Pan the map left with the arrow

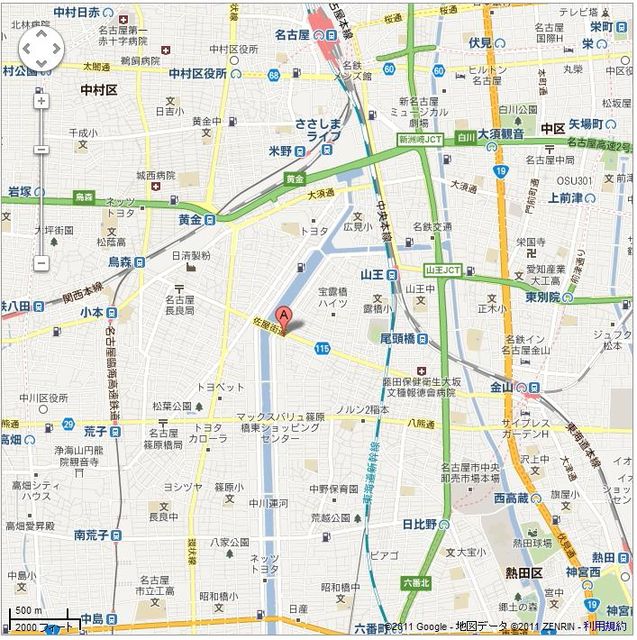coord(28,47)
